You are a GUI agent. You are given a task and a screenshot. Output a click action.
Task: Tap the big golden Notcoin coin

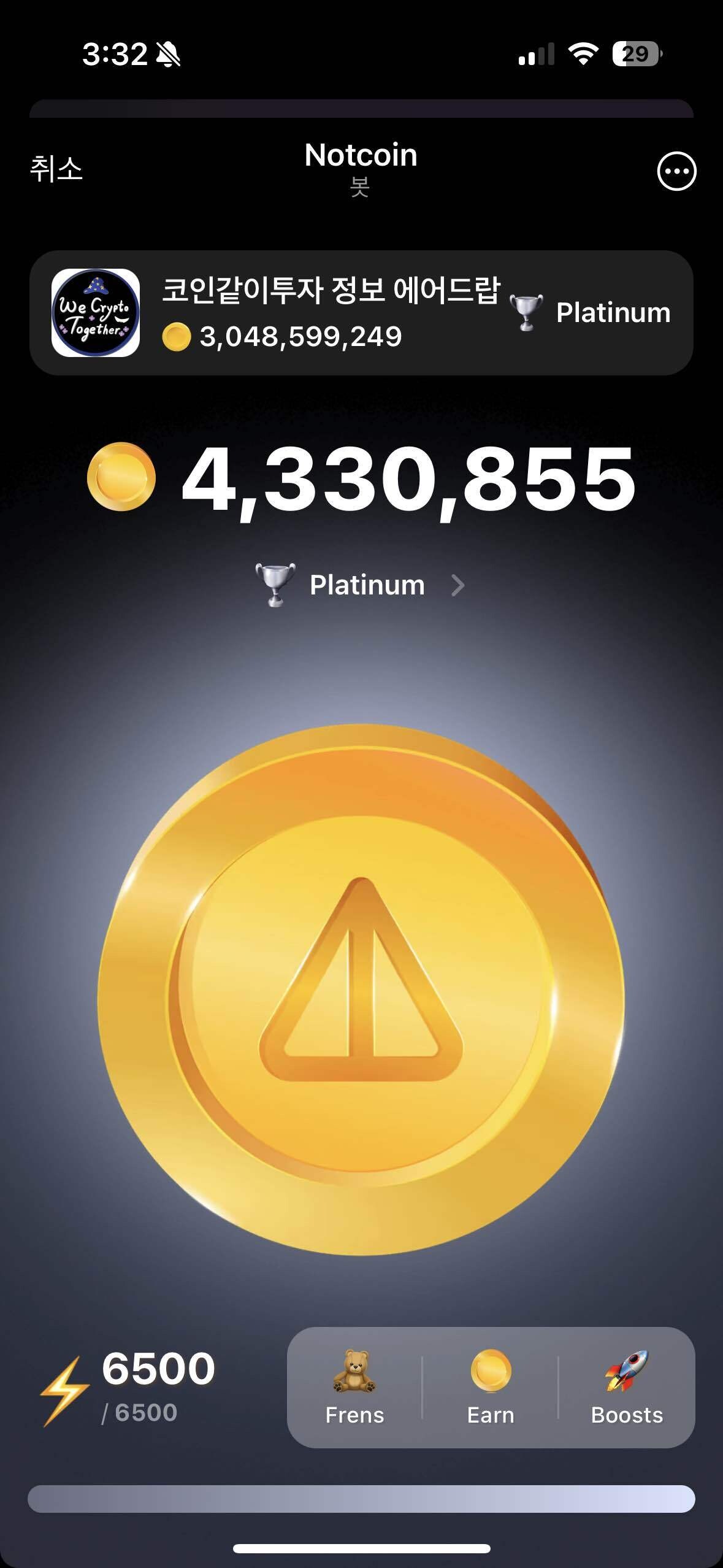pyautogui.click(x=361, y=989)
